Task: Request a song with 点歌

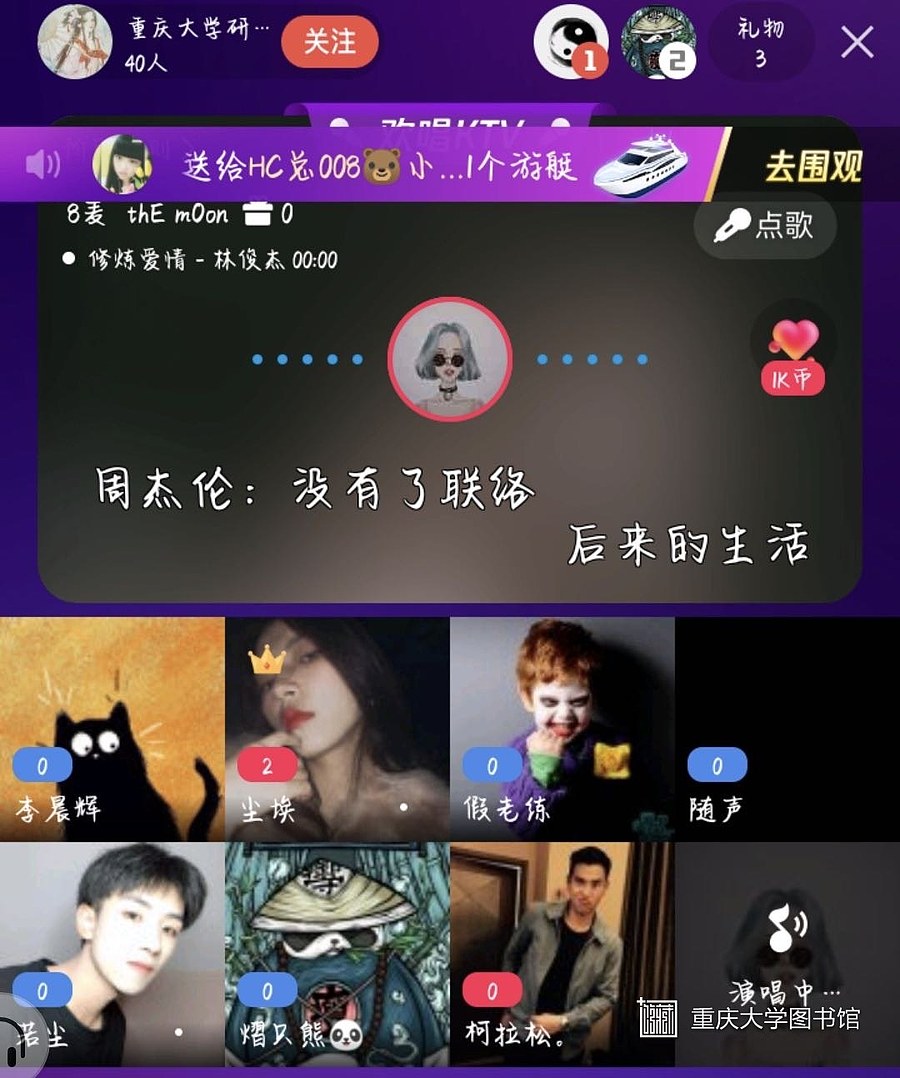Action: tap(766, 227)
